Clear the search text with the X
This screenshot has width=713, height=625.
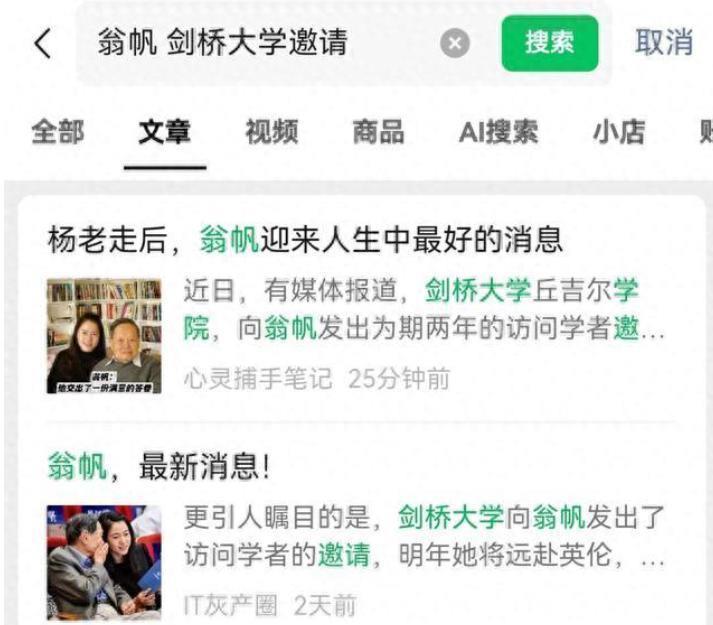[455, 43]
